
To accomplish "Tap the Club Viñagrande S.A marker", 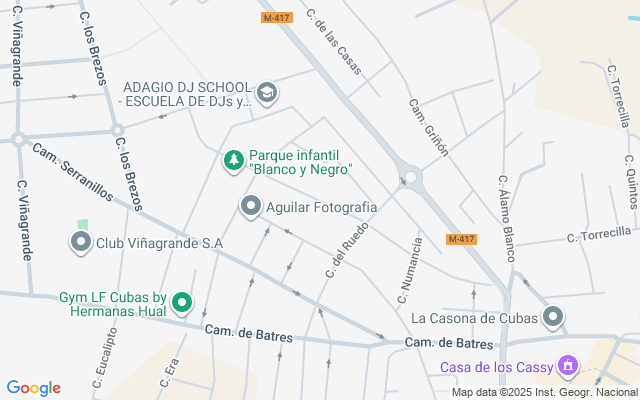I will 80,242.
